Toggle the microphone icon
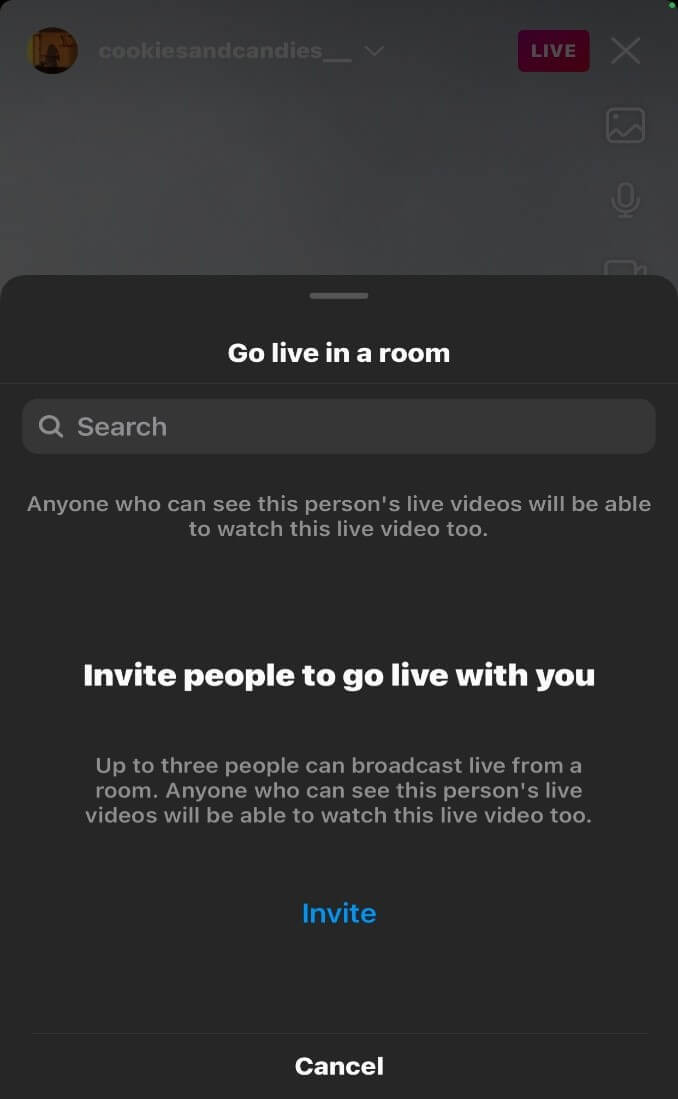 click(625, 199)
